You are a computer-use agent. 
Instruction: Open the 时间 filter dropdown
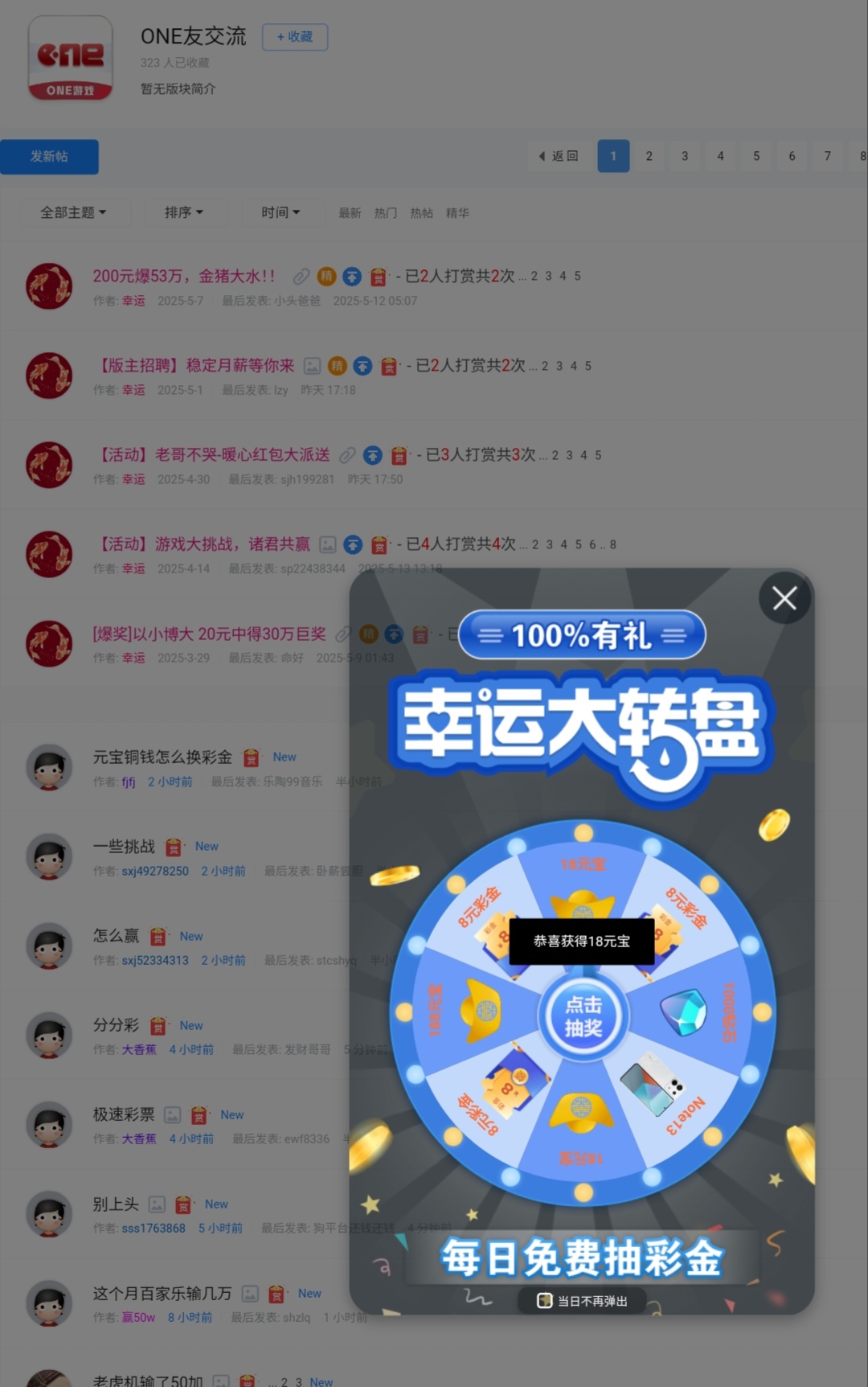click(280, 212)
